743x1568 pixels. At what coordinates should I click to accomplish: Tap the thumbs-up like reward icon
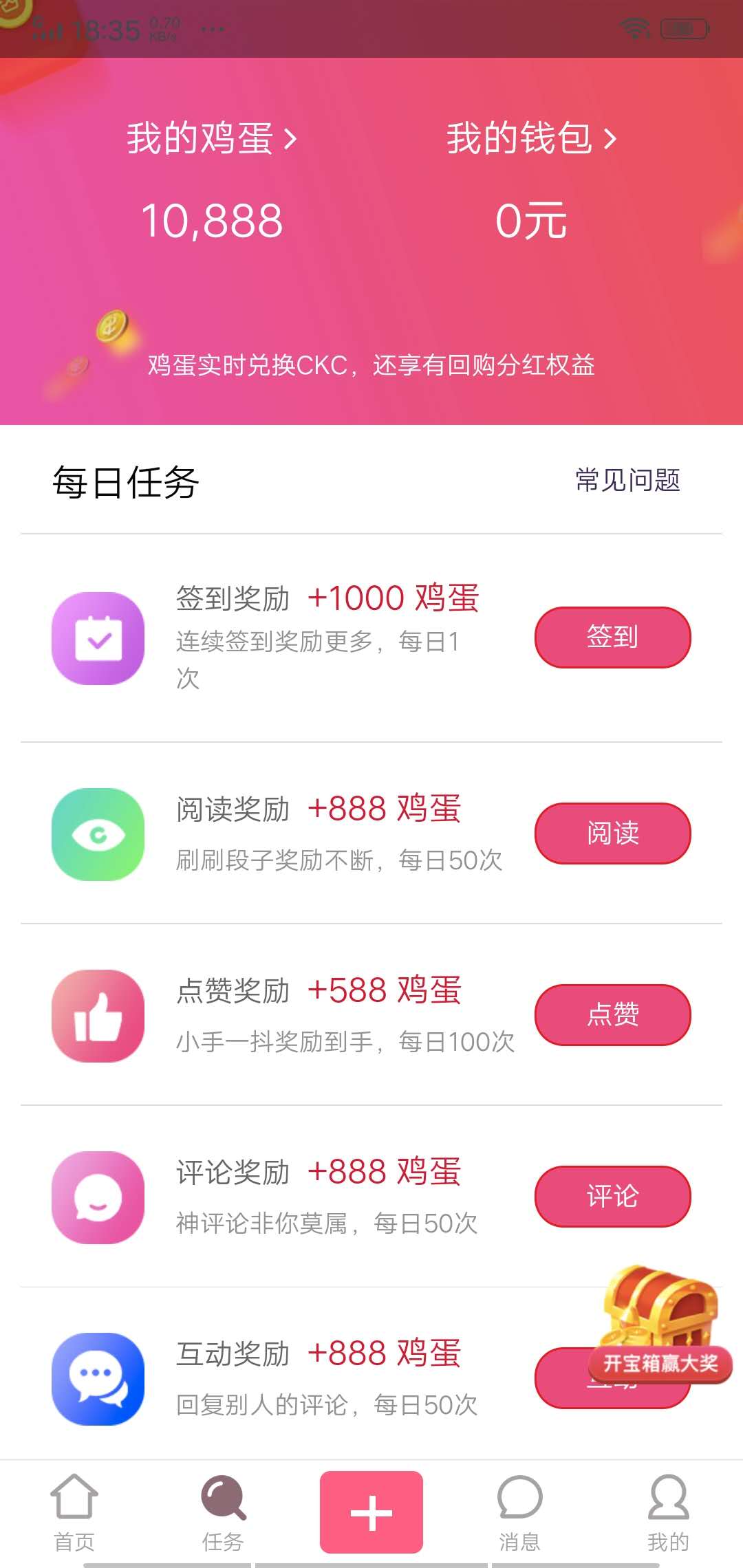pyautogui.click(x=97, y=1016)
